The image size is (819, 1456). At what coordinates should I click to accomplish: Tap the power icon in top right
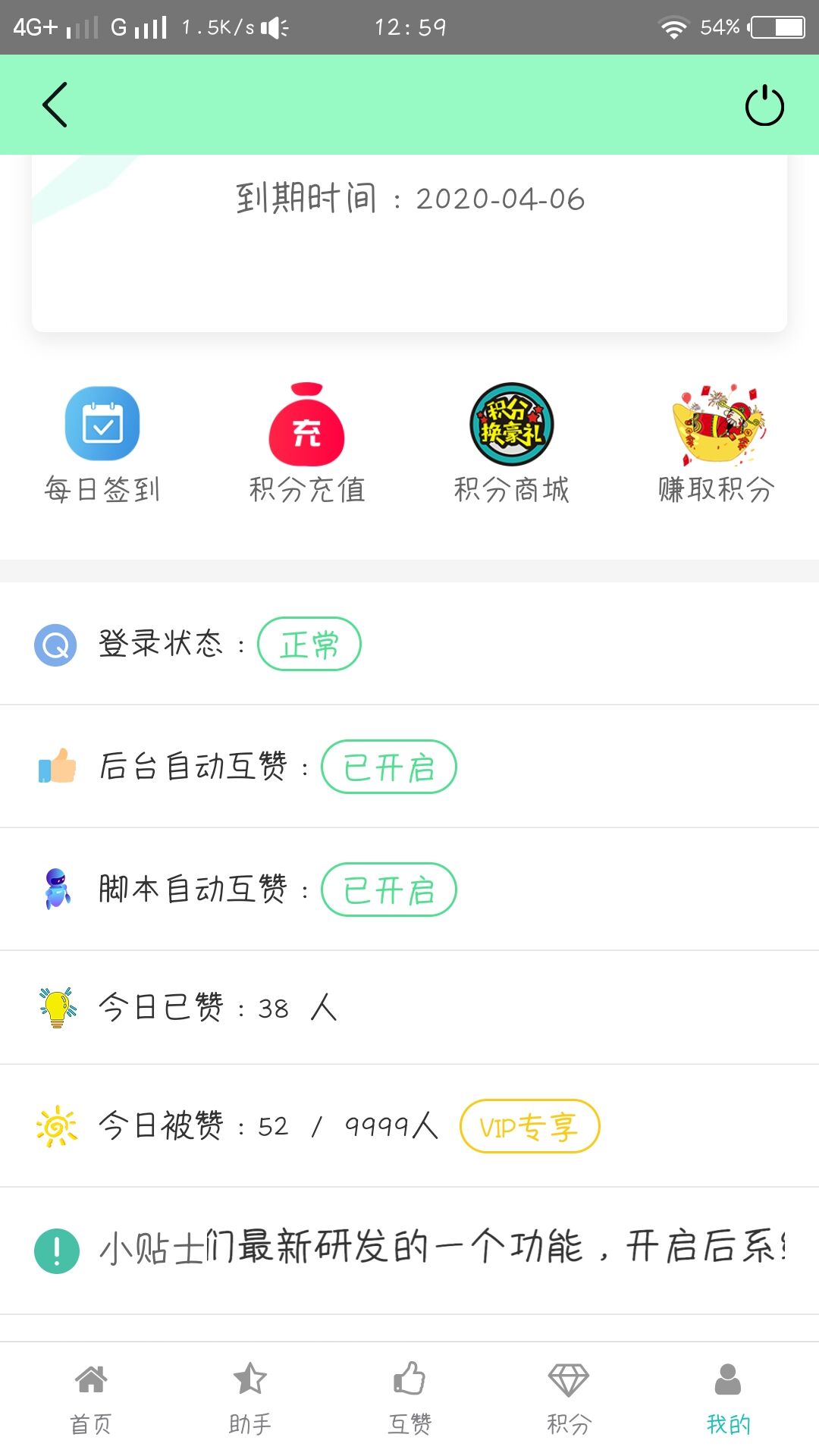coord(765,105)
